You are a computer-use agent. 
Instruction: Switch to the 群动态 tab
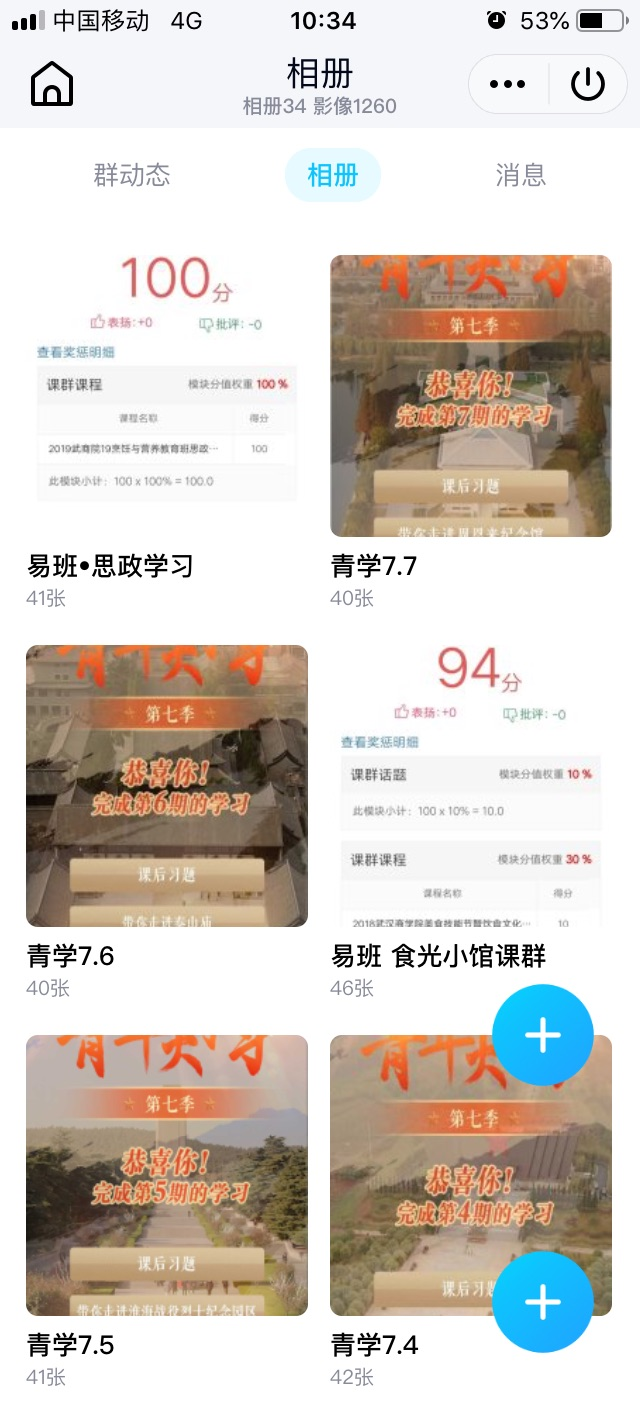pos(132,175)
